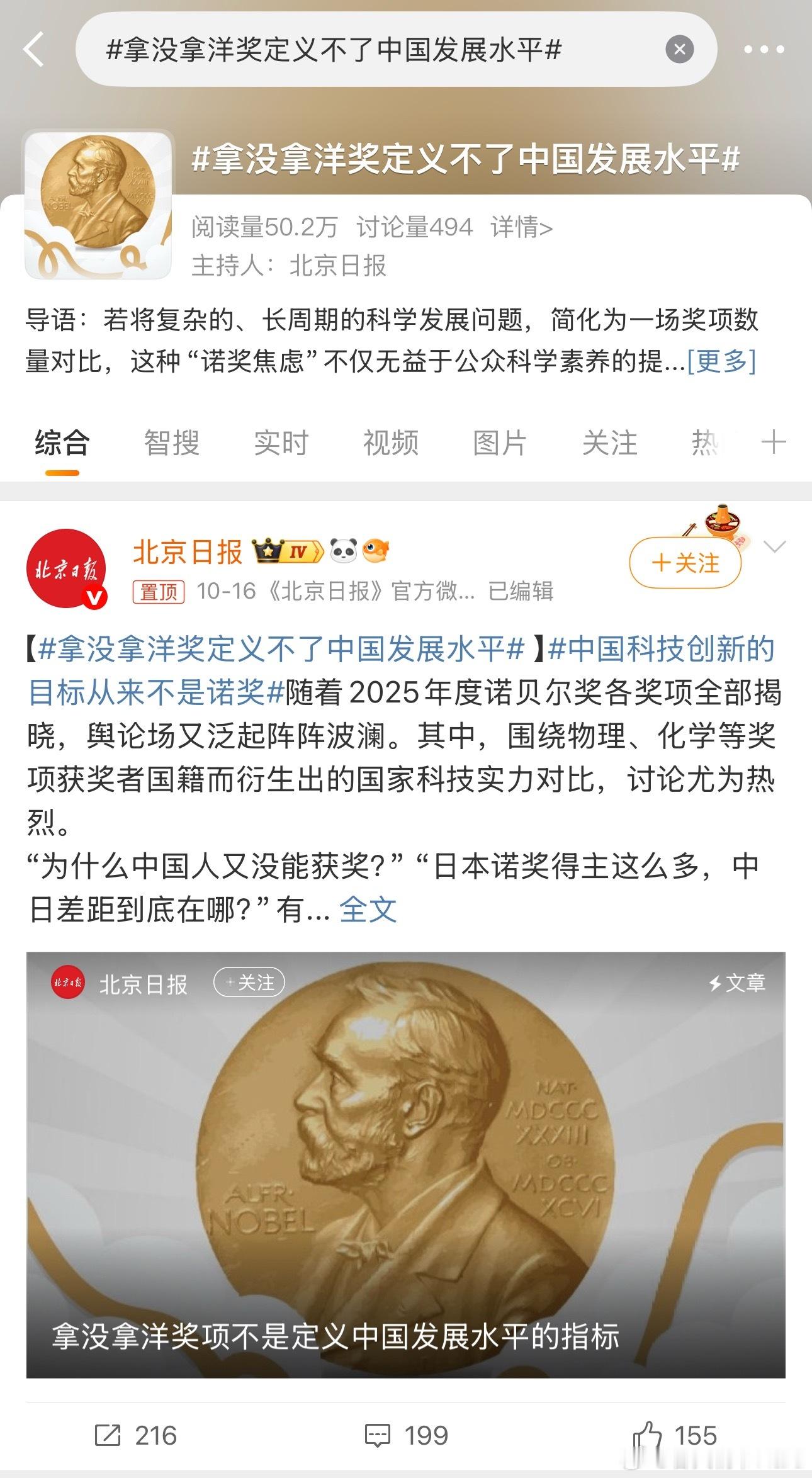Like the 北京日报 post

(x=675, y=1436)
